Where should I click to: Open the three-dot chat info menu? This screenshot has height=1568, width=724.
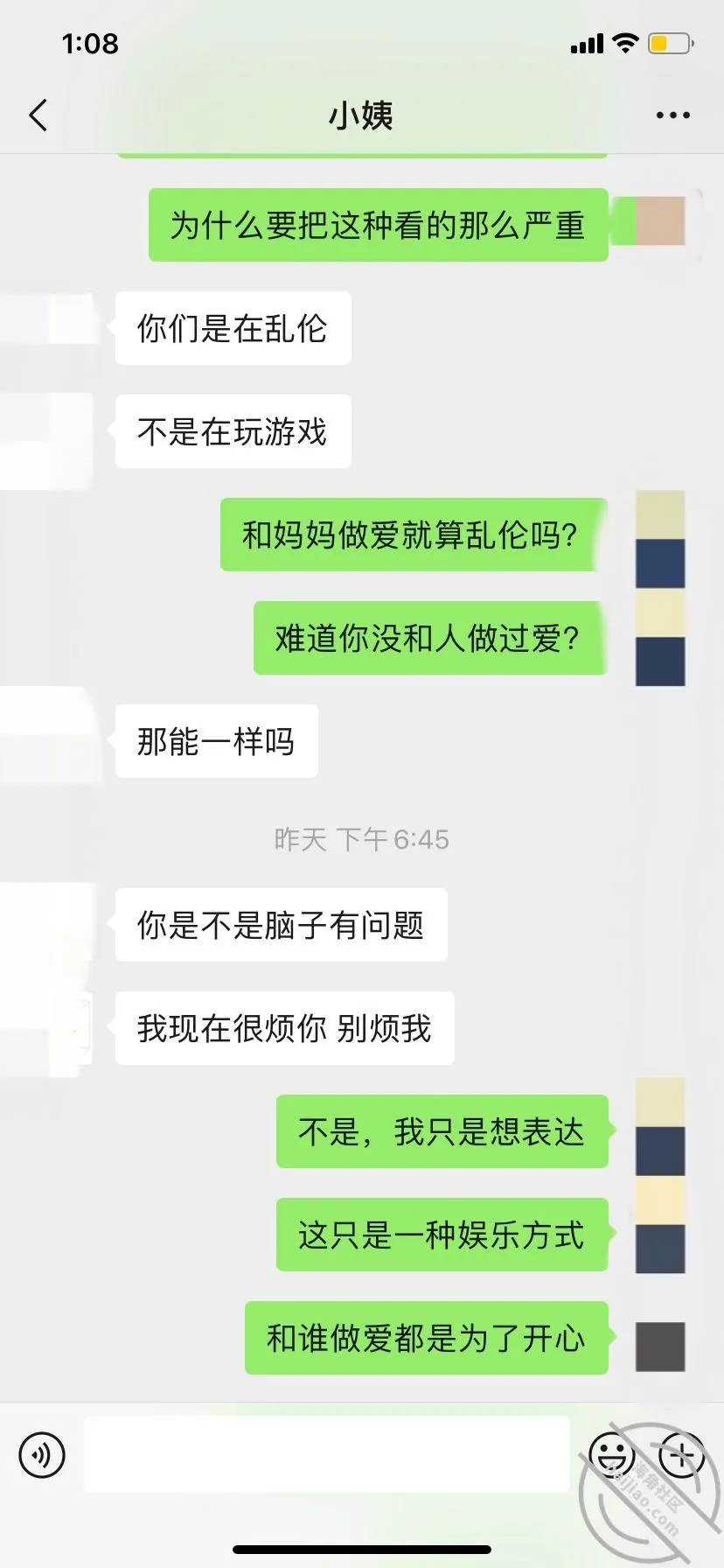[x=672, y=115]
